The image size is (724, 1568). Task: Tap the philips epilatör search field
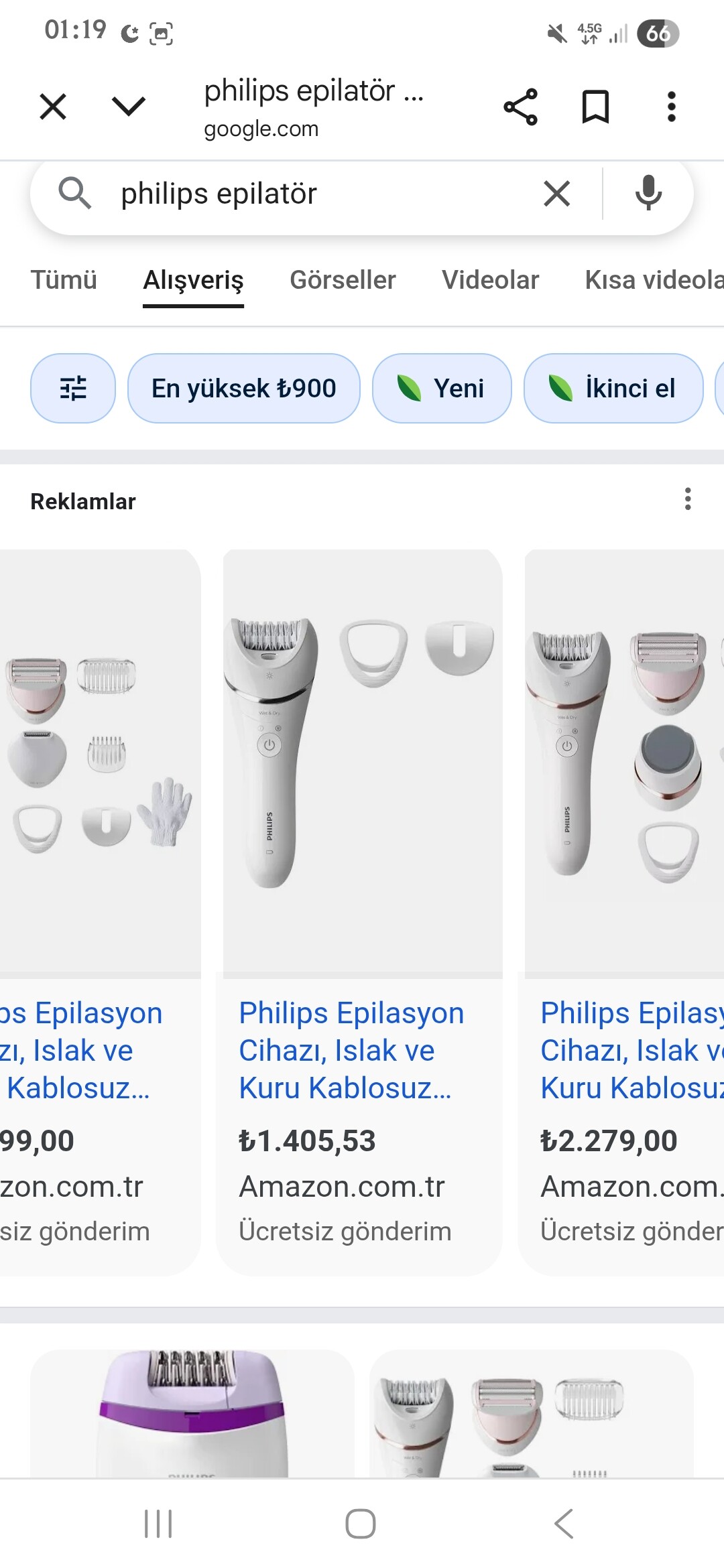(x=322, y=194)
